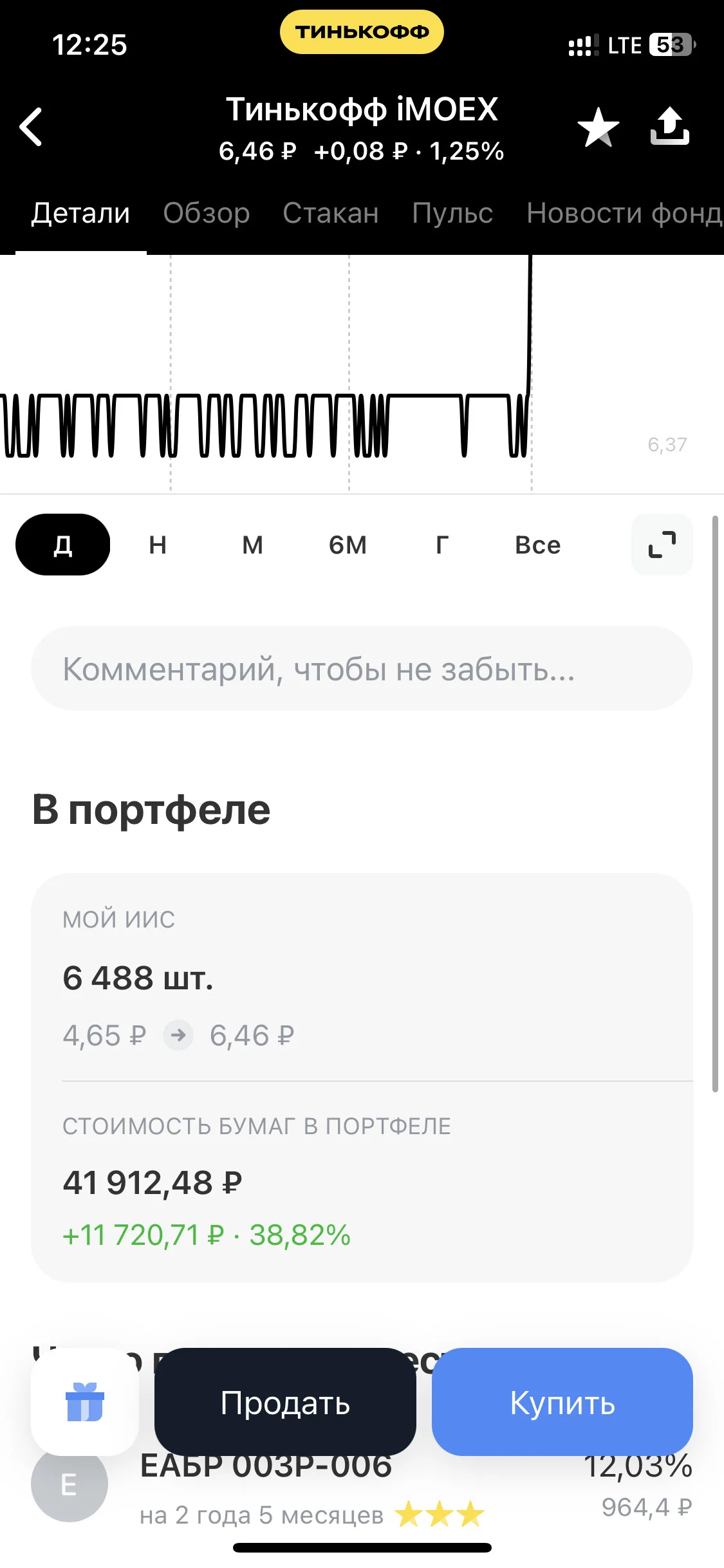
Task: Toggle the favorite star for Тинькофф iMOEX
Action: coord(598,127)
